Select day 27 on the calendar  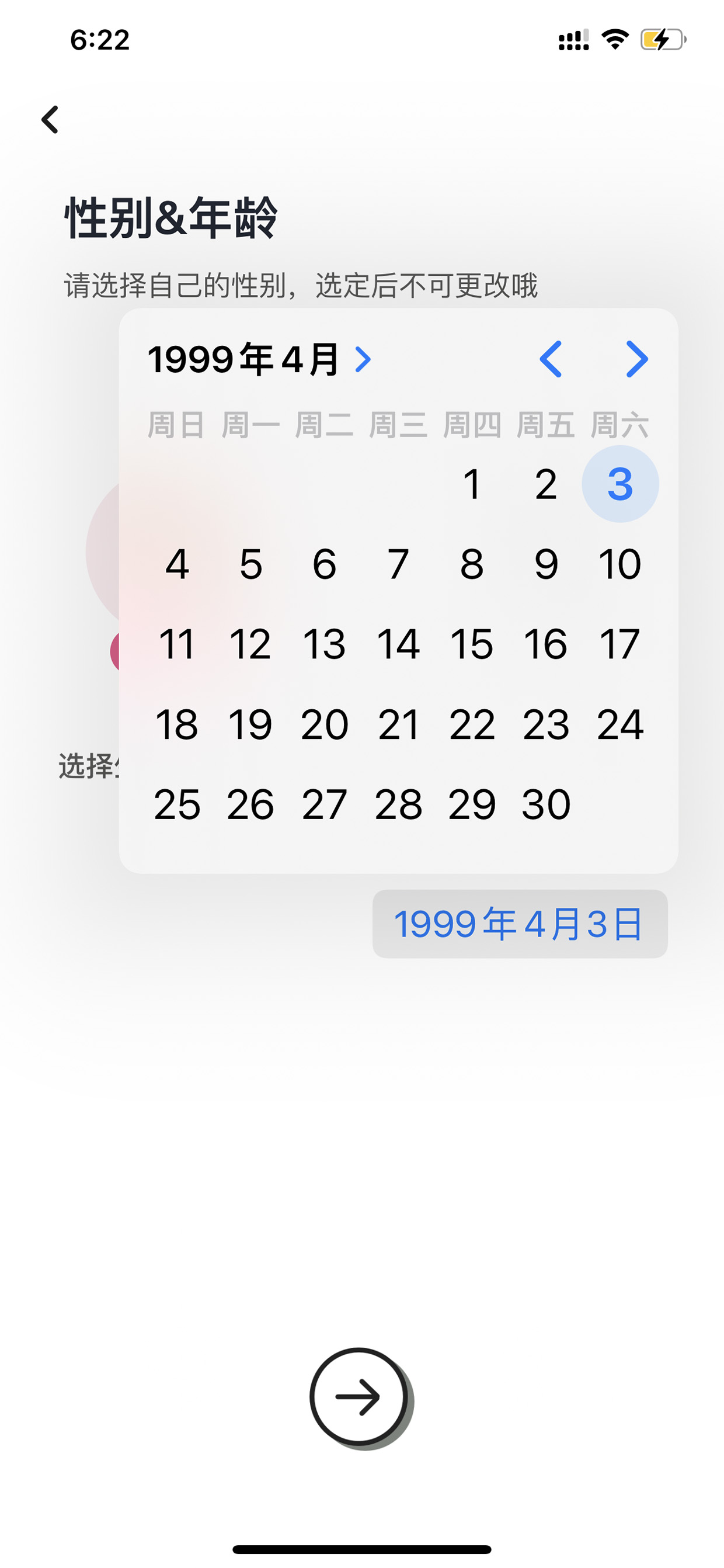(x=324, y=804)
